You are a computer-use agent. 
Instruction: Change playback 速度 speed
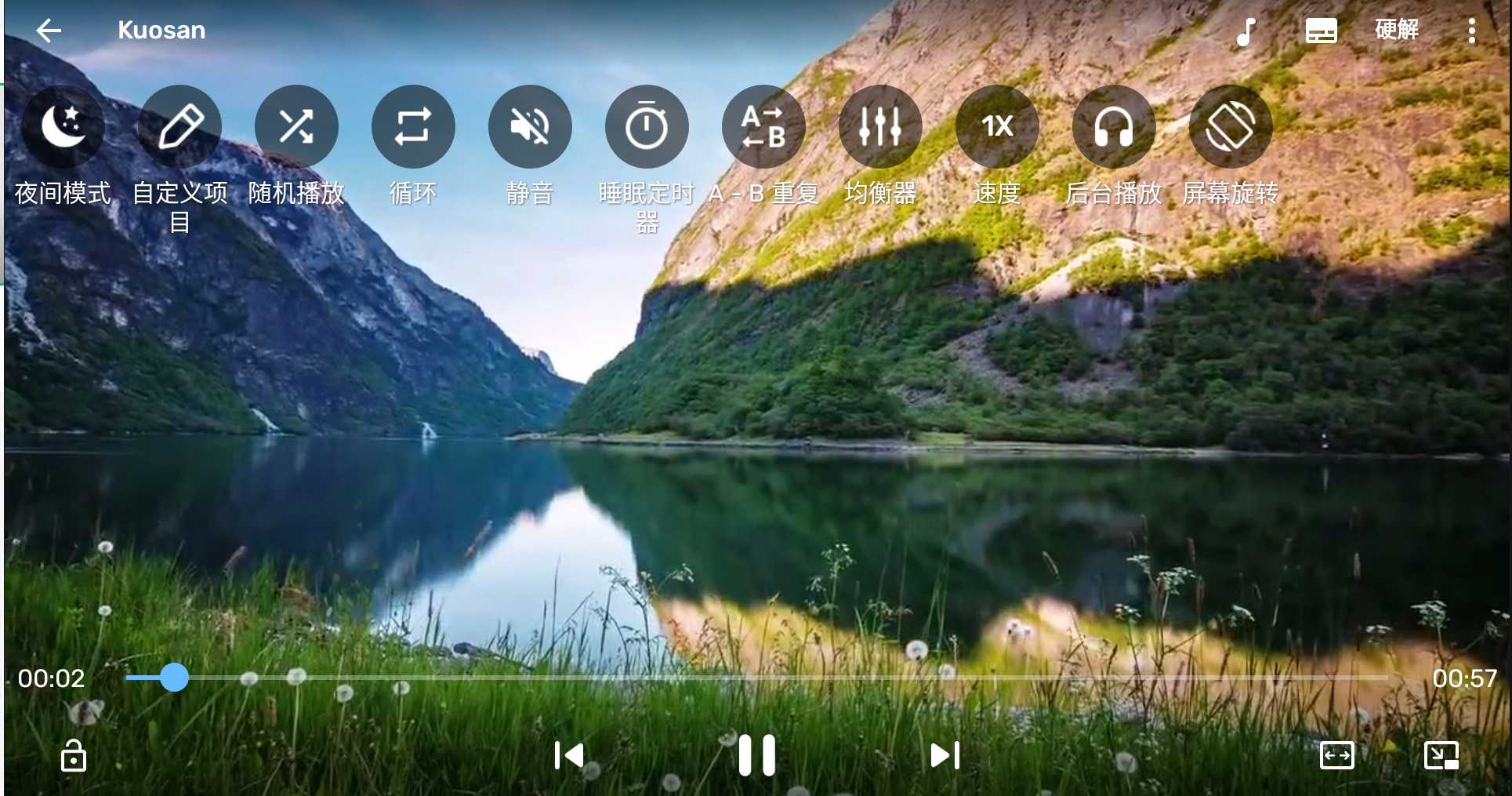[x=997, y=126]
